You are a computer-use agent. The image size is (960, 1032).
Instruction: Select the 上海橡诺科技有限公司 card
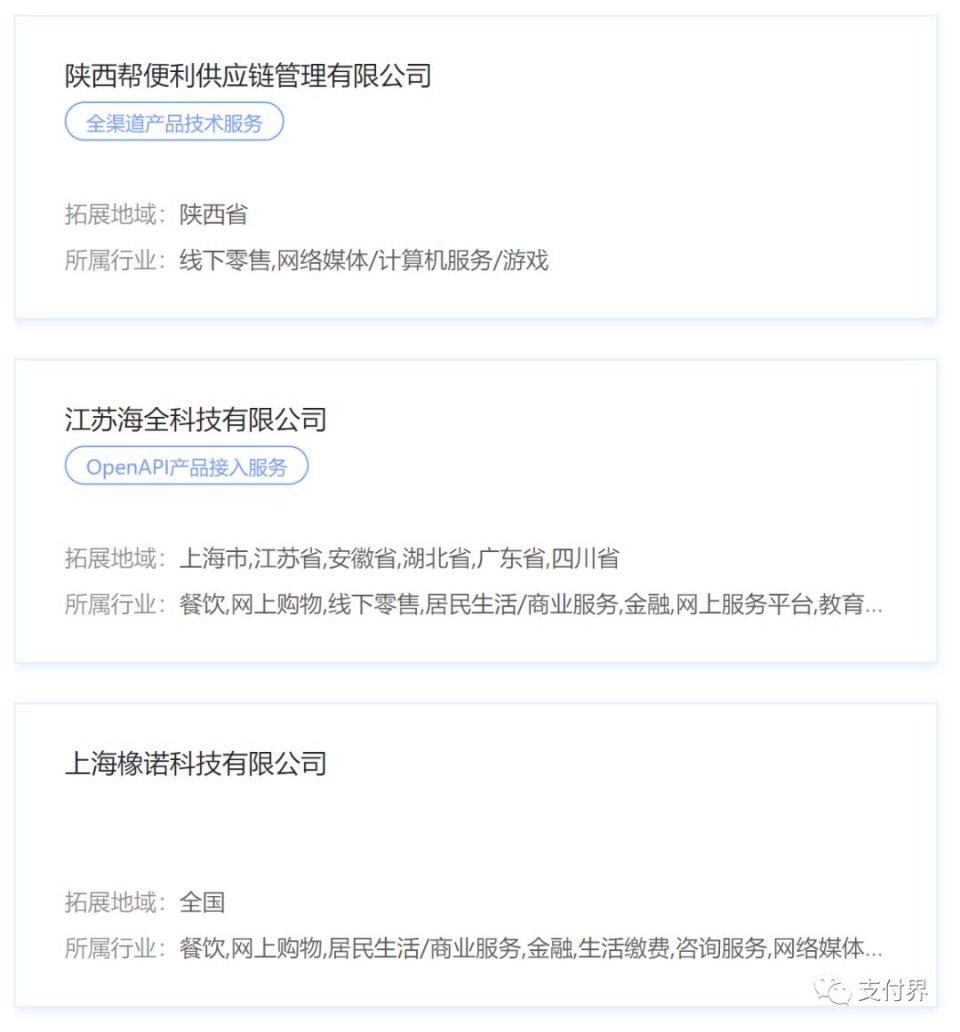click(196, 764)
